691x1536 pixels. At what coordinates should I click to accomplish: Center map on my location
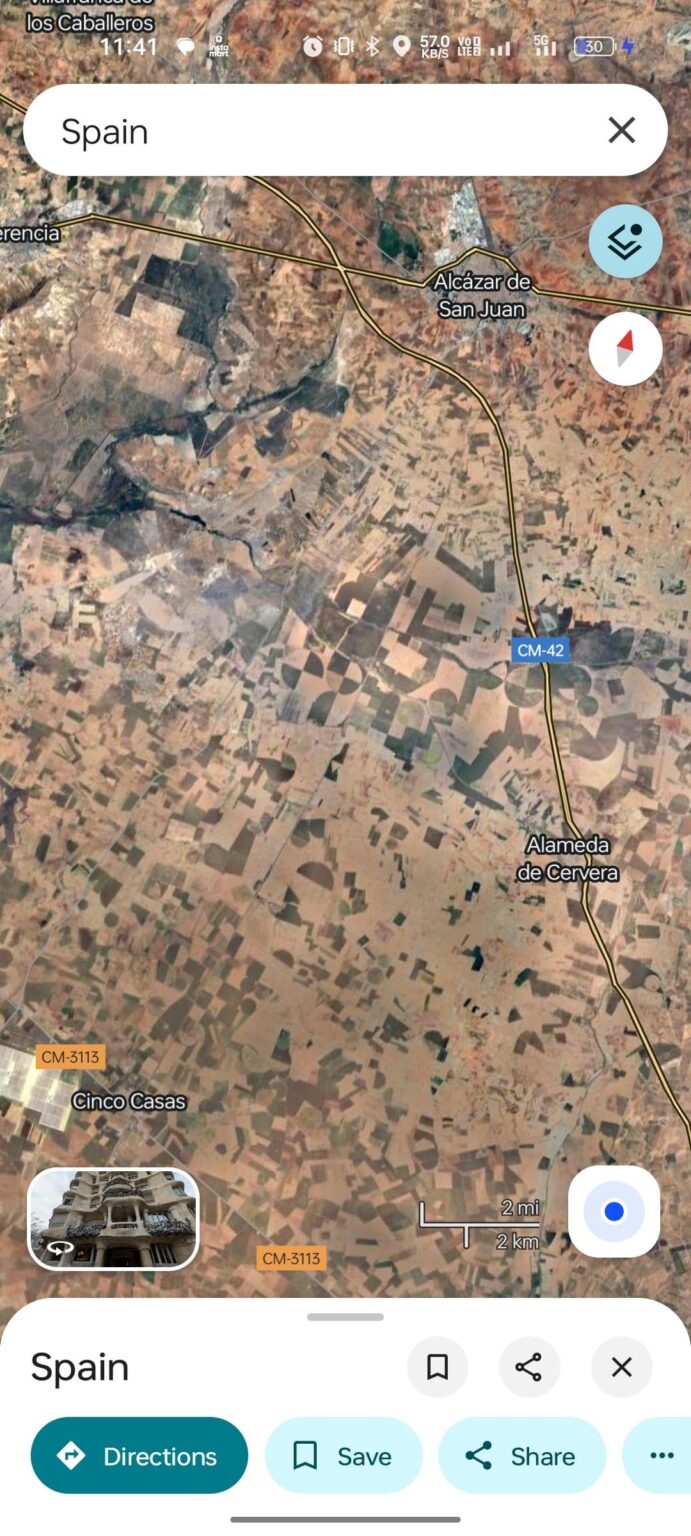point(614,1212)
